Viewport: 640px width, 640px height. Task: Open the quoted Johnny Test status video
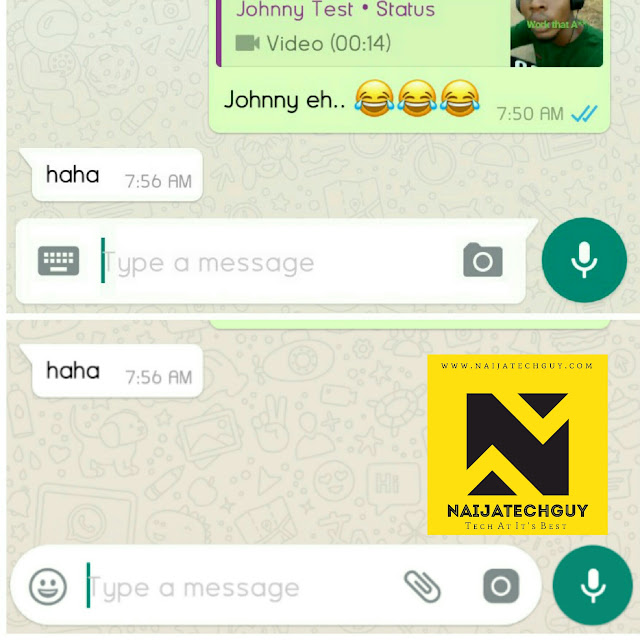click(x=409, y=33)
